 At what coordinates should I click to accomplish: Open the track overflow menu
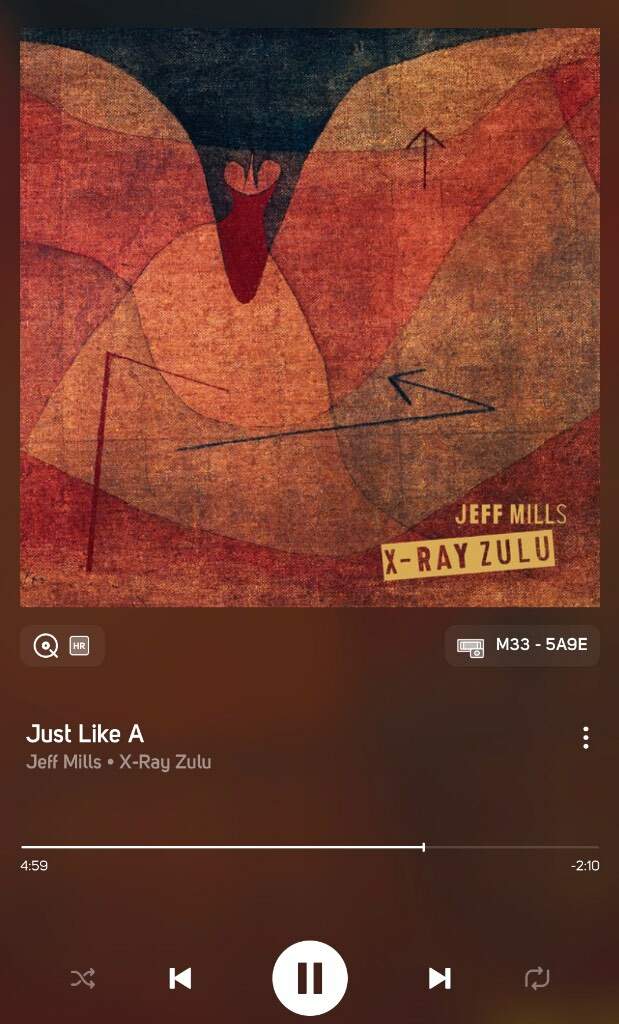coord(585,738)
